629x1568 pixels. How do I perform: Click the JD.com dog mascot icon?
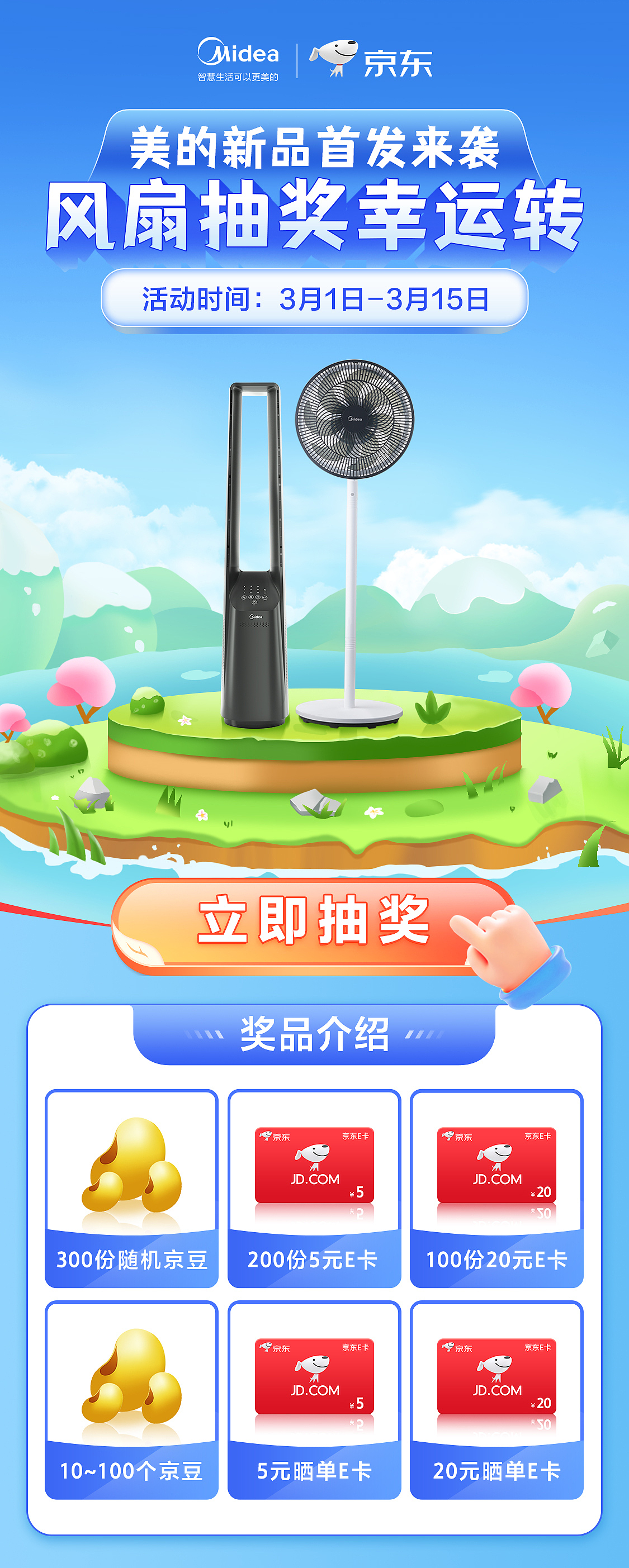(335, 56)
